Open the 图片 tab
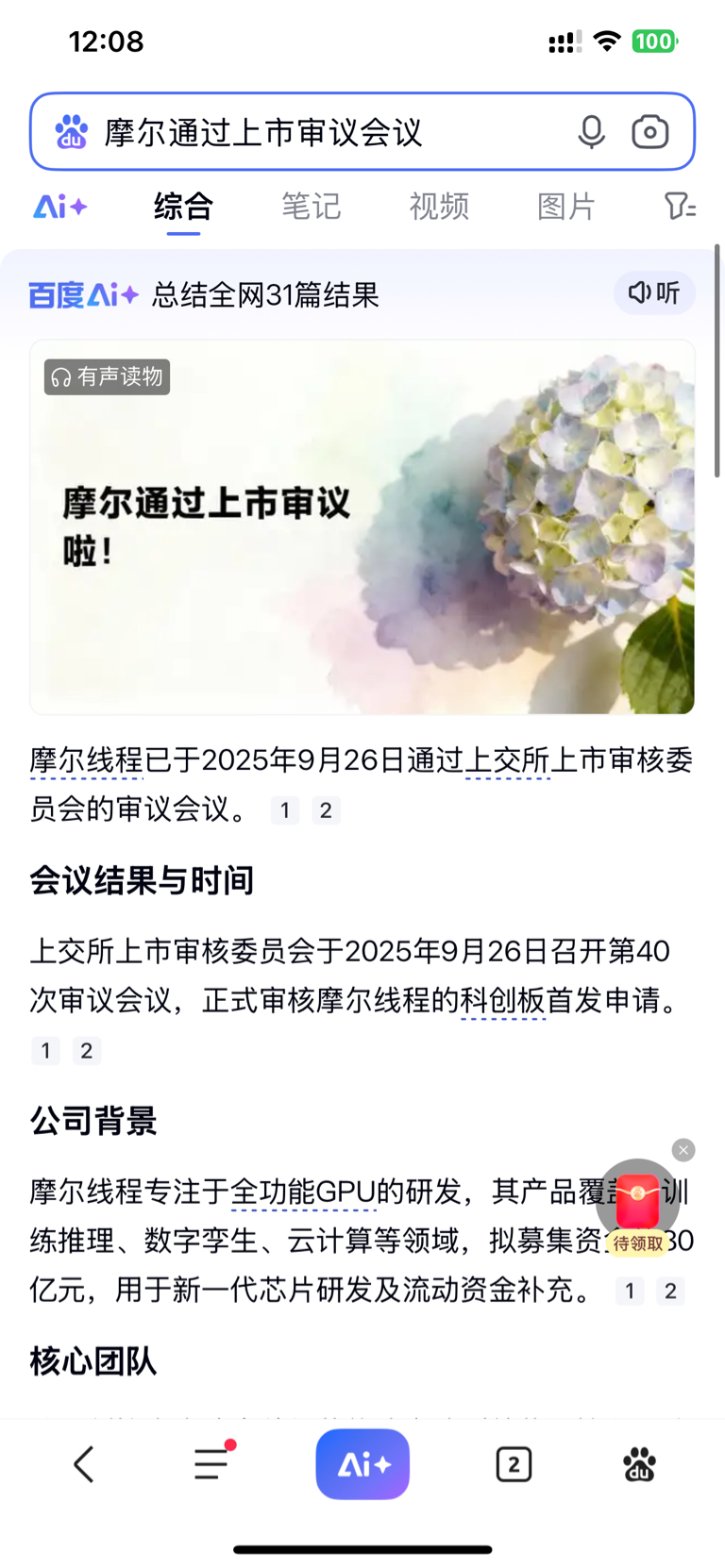The height and width of the screenshot is (1568, 725). 566,206
